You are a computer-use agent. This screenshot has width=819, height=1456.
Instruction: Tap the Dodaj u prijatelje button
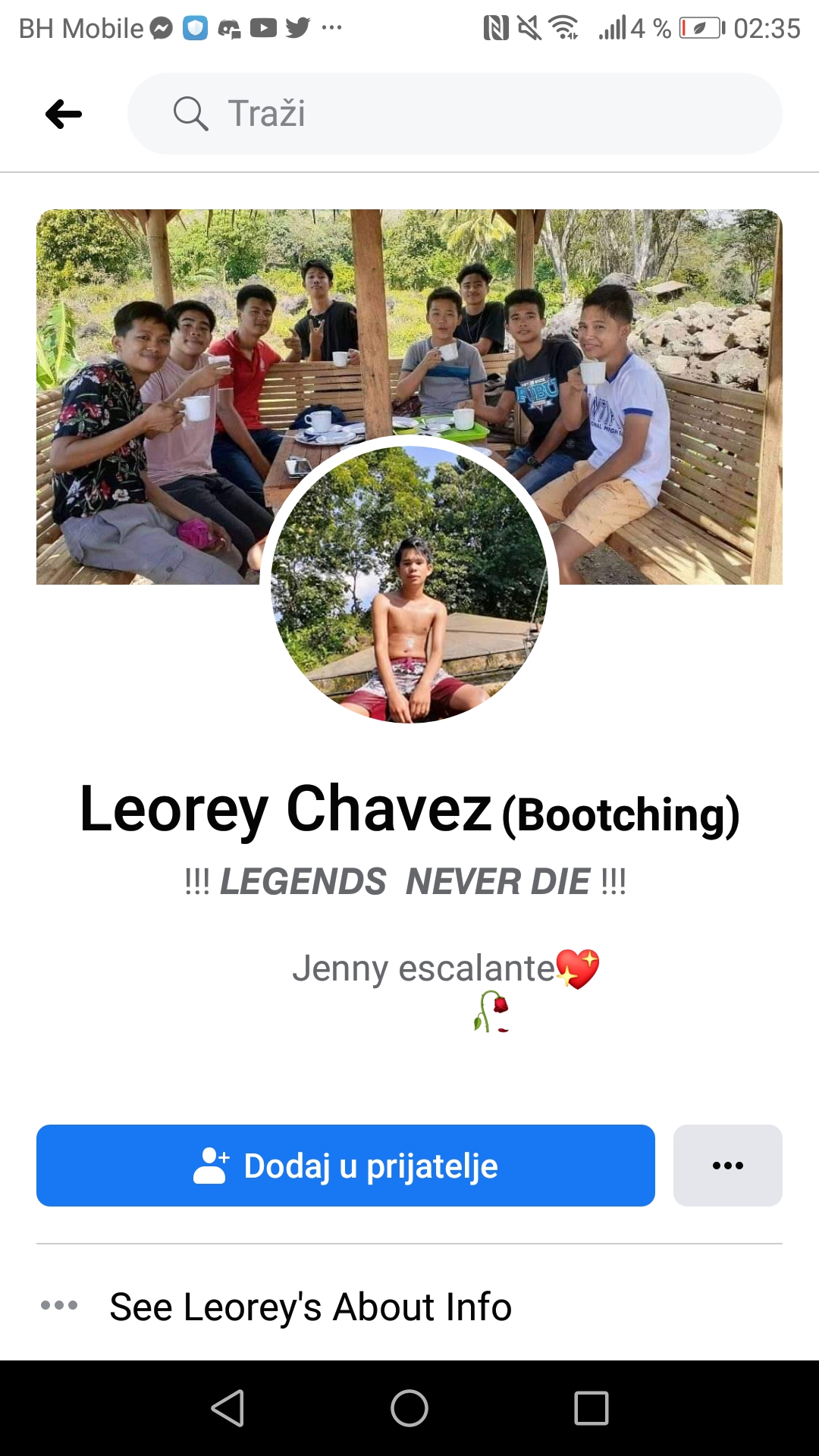click(346, 1166)
